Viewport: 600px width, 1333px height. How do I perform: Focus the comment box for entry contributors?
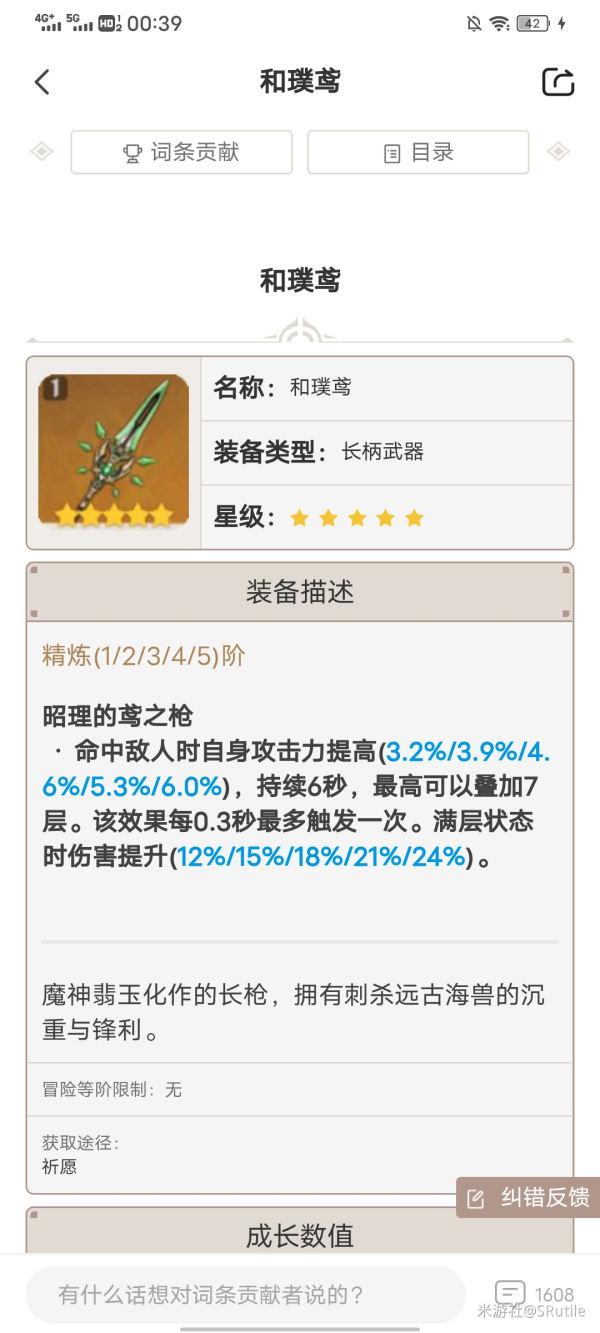pos(246,1295)
